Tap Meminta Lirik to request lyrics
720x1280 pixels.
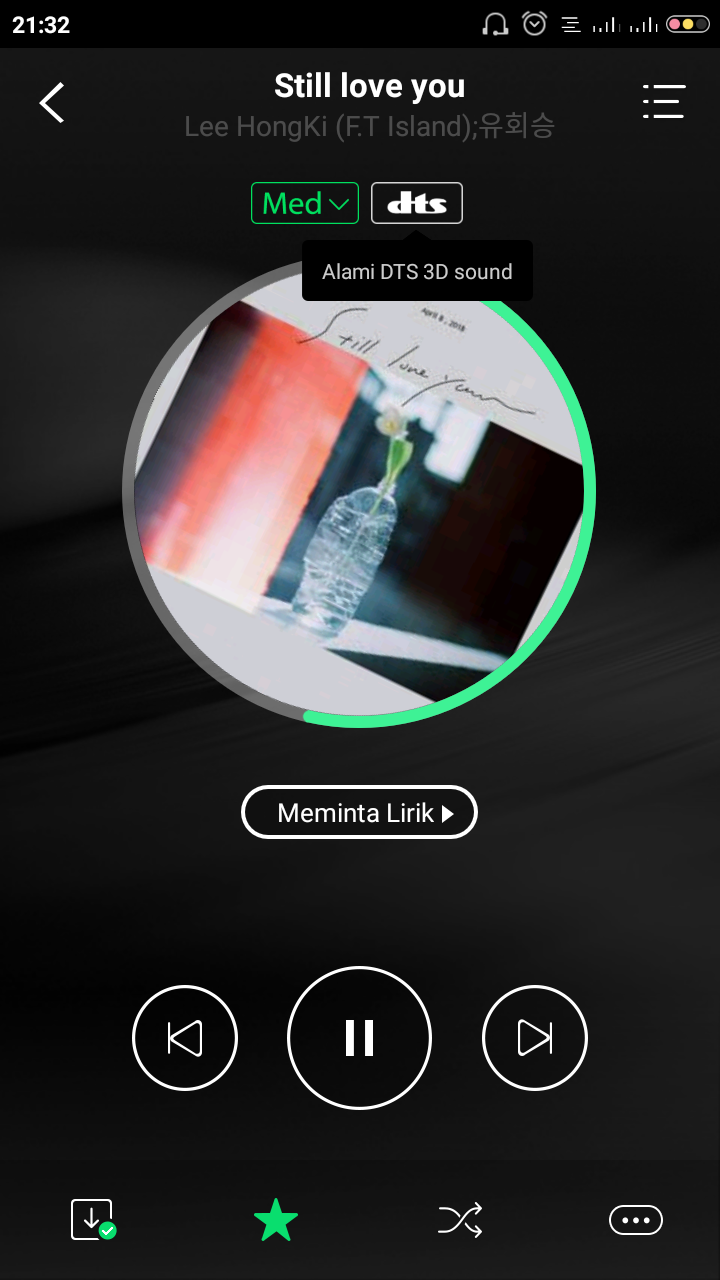coord(359,812)
